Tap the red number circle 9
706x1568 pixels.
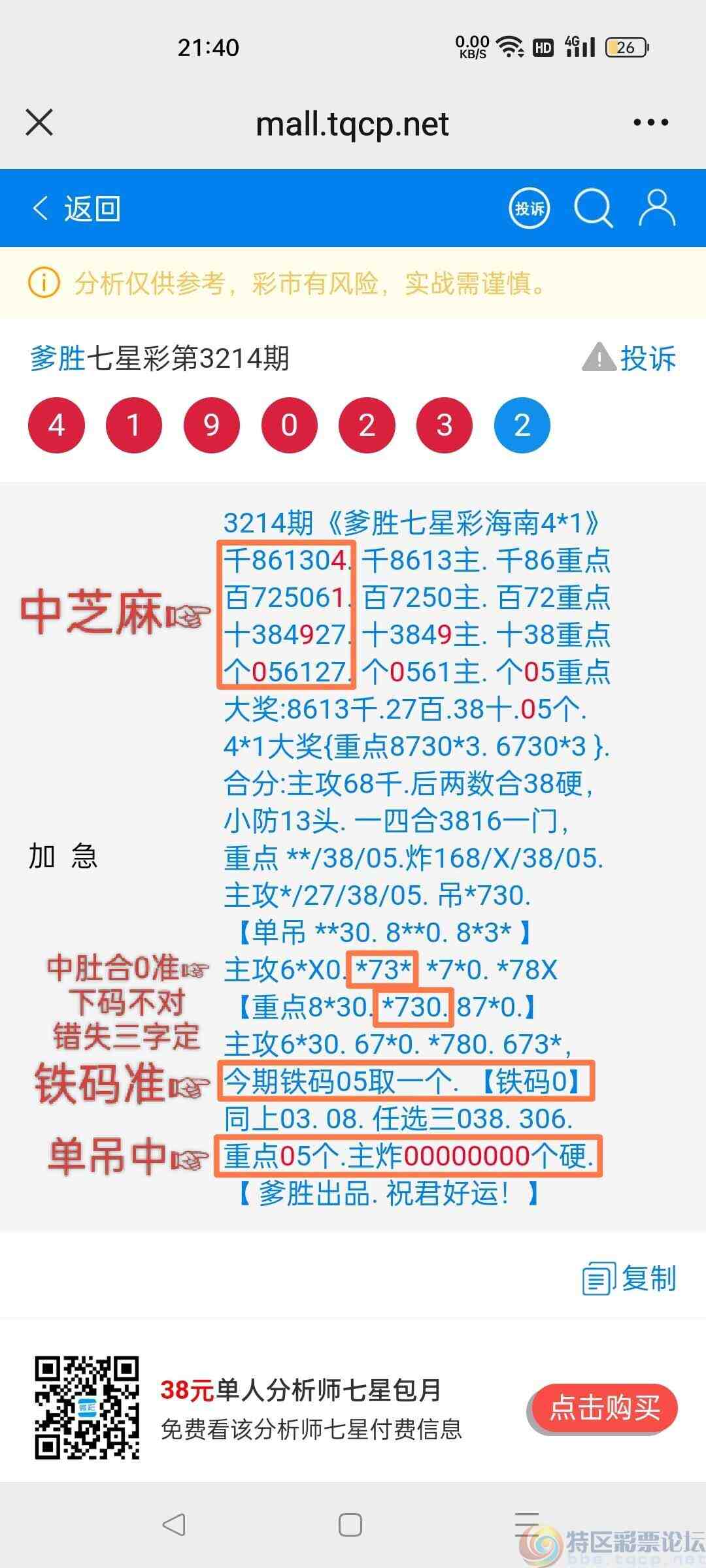click(x=212, y=425)
